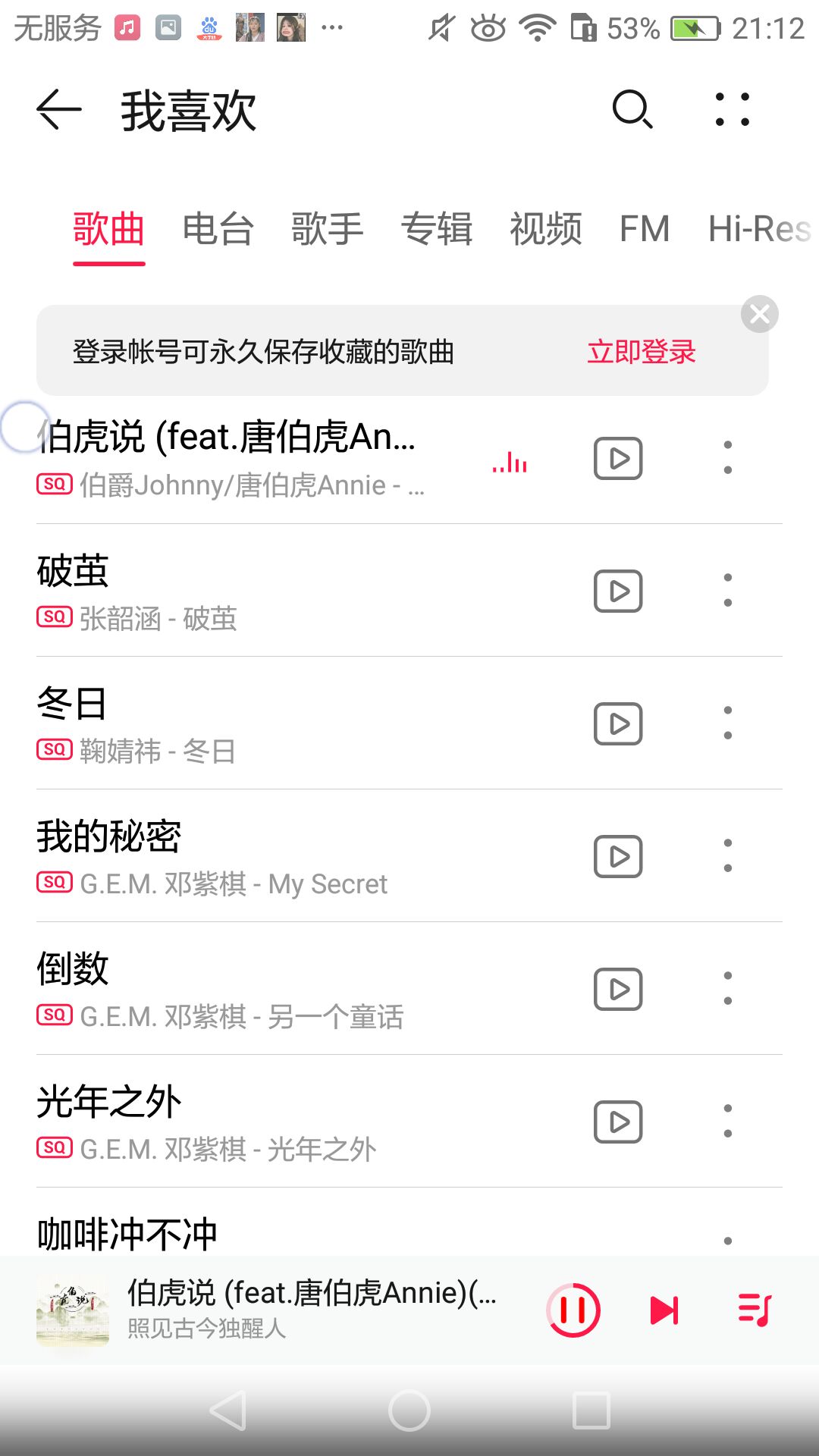Switch to the 专辑 tab

[x=436, y=229]
